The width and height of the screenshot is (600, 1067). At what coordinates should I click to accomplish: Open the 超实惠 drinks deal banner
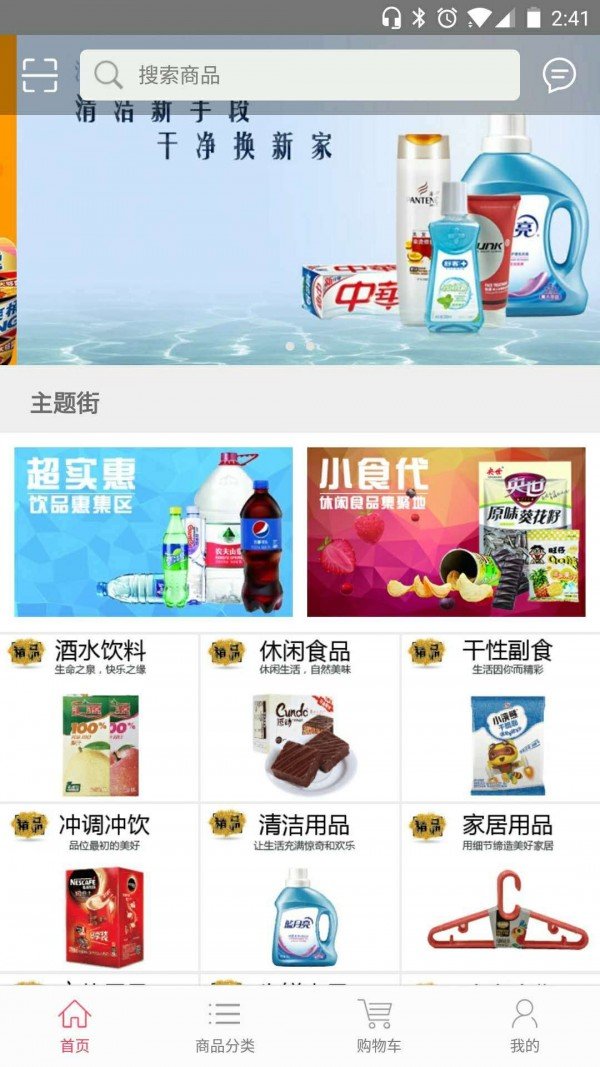[x=153, y=531]
